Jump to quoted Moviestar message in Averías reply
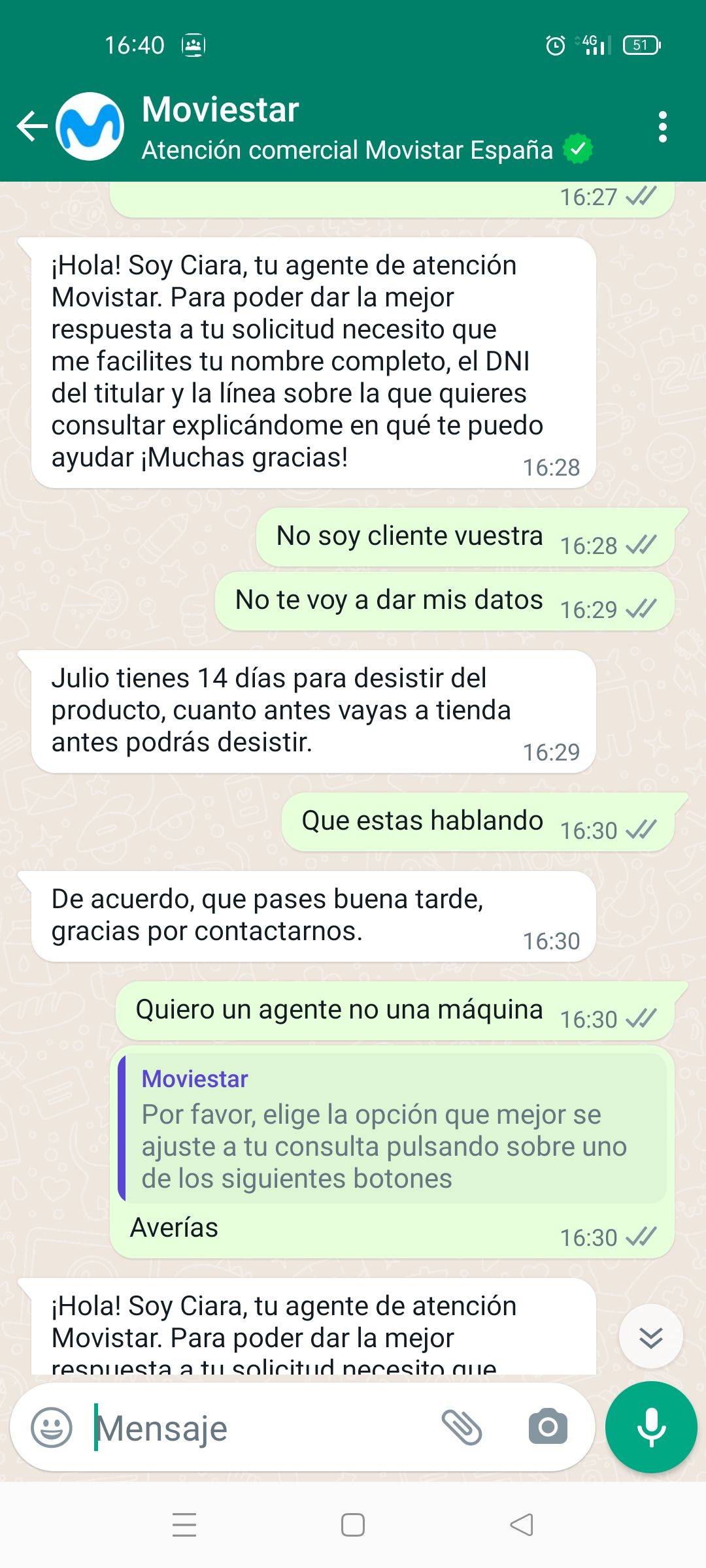Viewport: 706px width, 1568px height. tap(392, 1128)
